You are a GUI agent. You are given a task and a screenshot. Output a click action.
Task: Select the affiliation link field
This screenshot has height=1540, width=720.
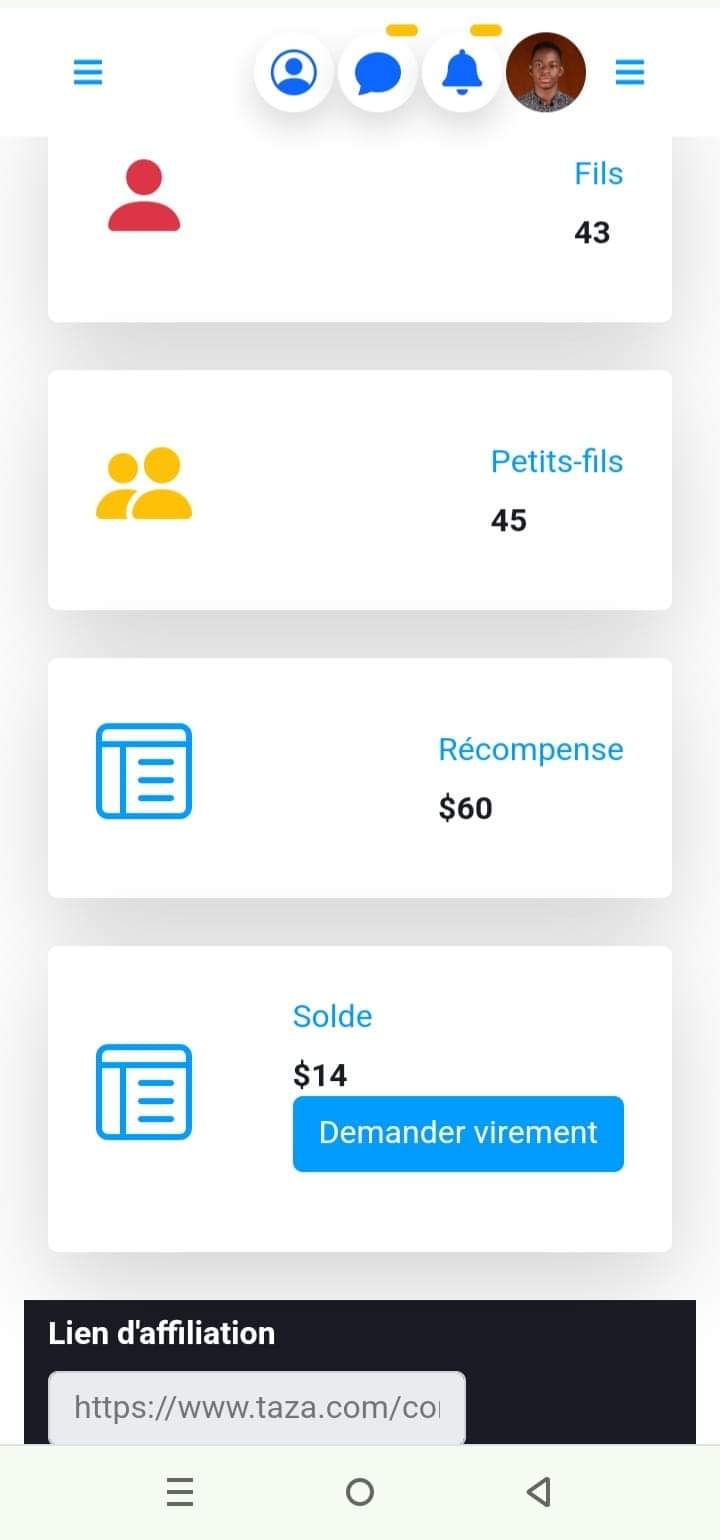257,1407
